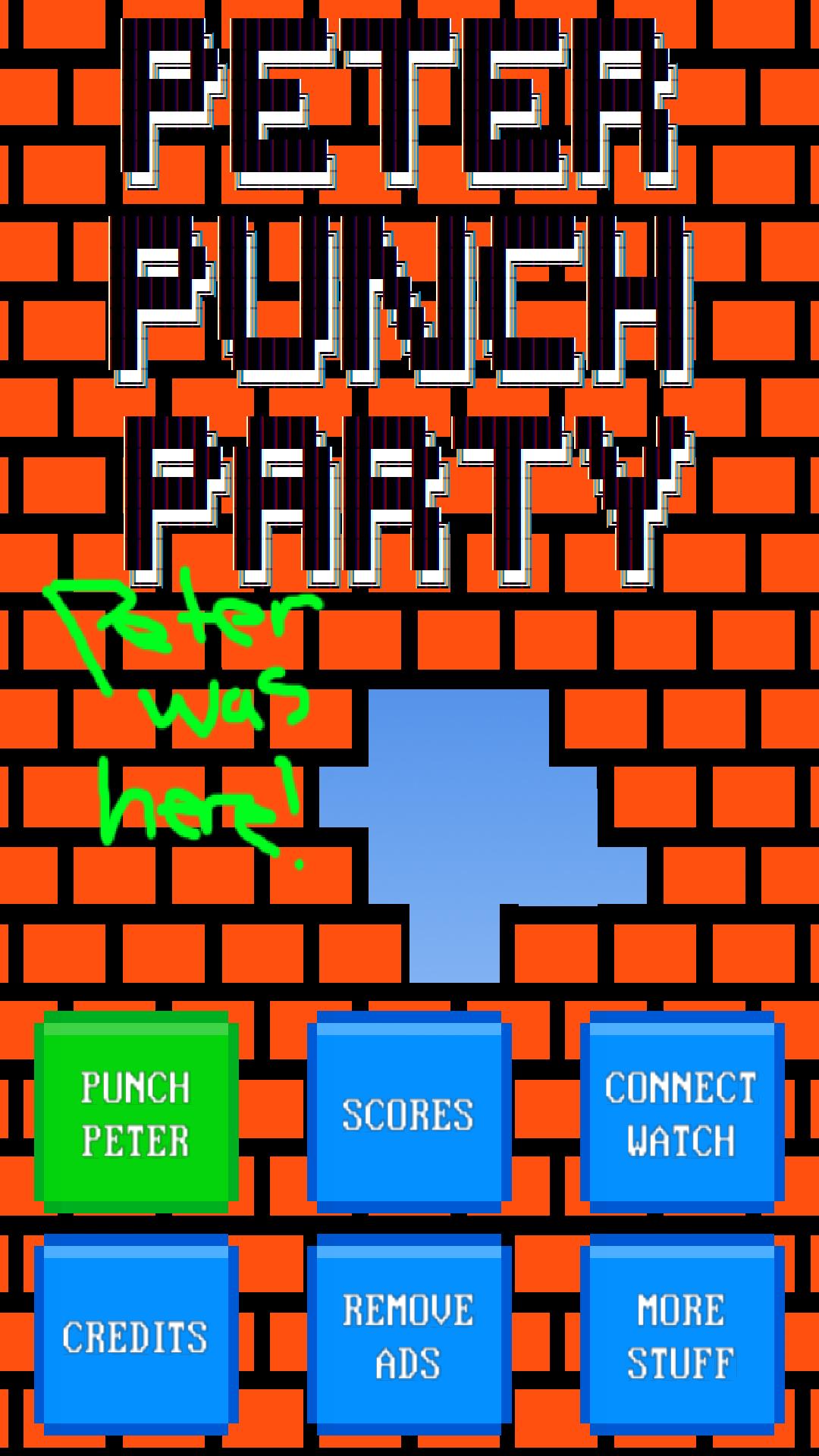This screenshot has height=1456, width=819.
Task: Open the Scores screen
Action: pyautogui.click(x=409, y=1112)
